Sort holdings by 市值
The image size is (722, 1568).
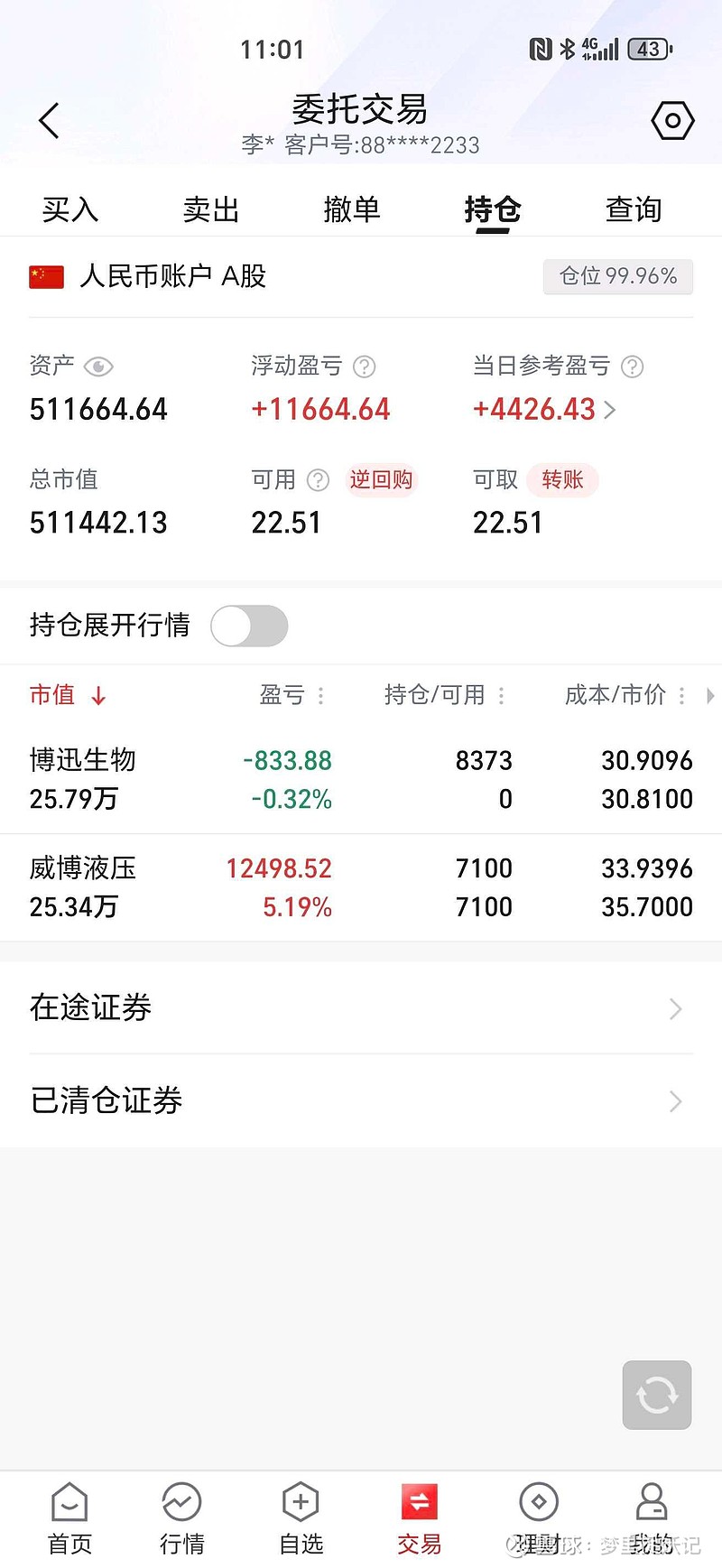point(69,695)
